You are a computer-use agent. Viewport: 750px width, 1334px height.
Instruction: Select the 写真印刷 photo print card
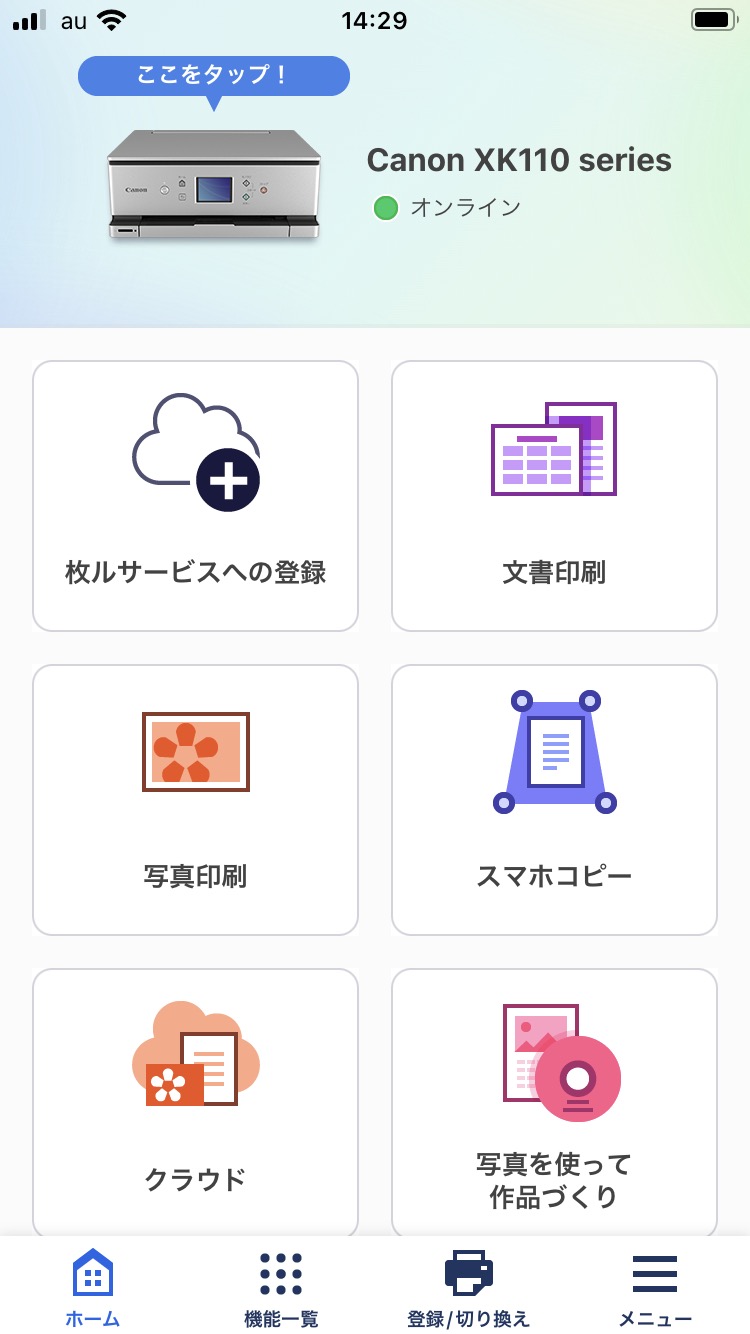(196, 800)
